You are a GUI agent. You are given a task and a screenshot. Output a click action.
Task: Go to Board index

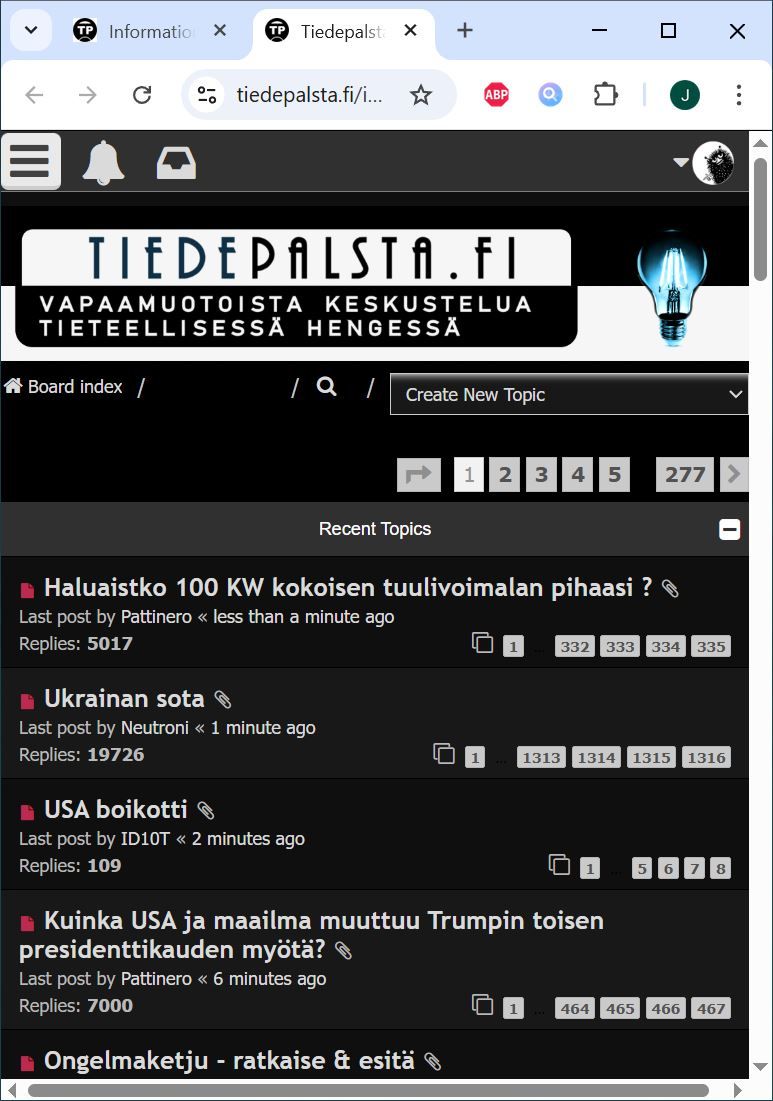click(64, 387)
